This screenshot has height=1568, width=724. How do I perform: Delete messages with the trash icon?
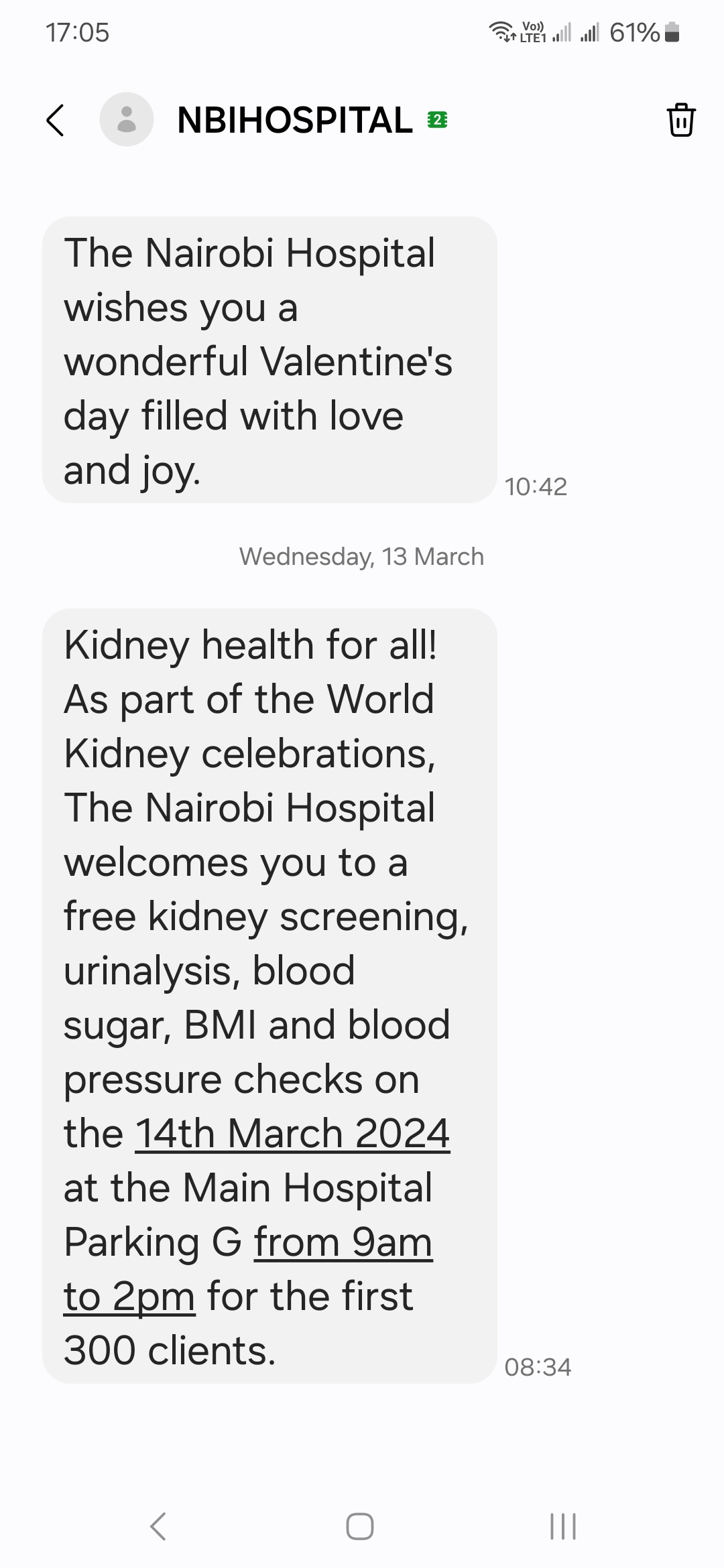pyautogui.click(x=680, y=121)
